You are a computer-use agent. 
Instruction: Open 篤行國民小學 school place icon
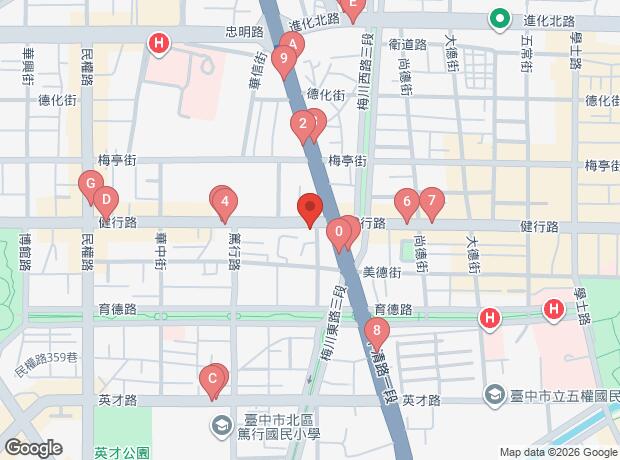(x=222, y=427)
